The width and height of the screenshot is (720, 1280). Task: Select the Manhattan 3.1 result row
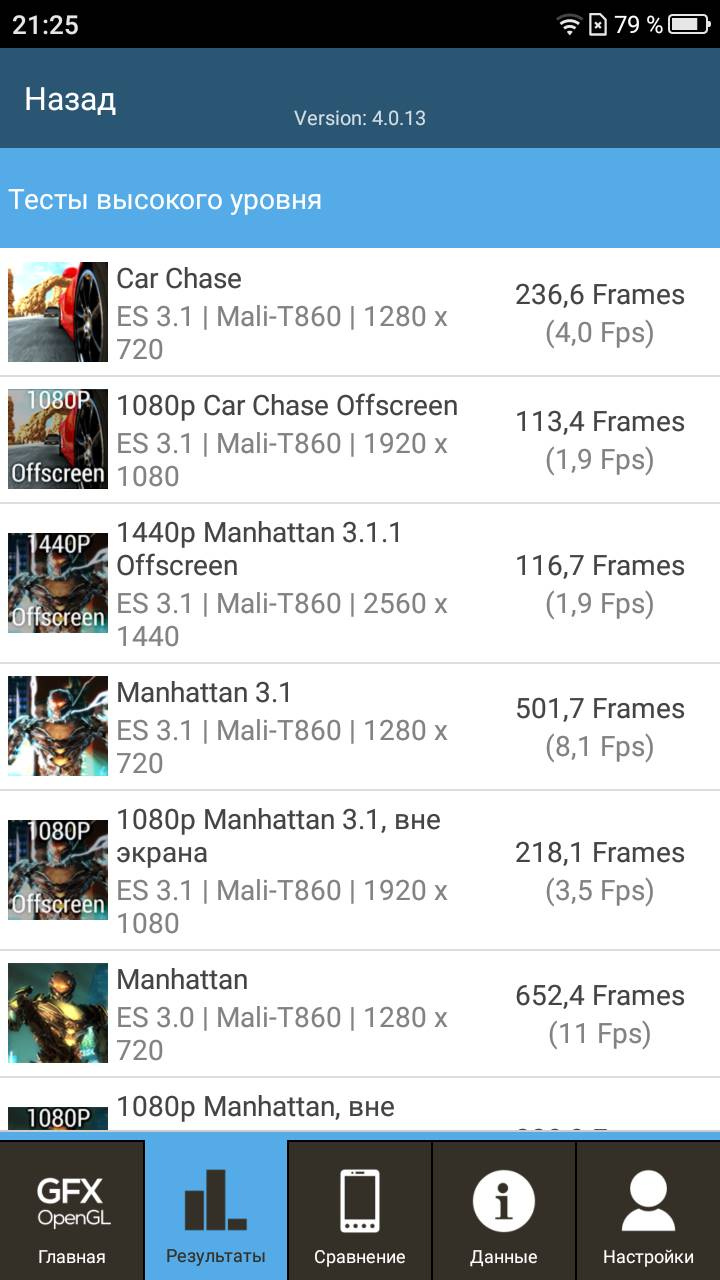coord(360,727)
